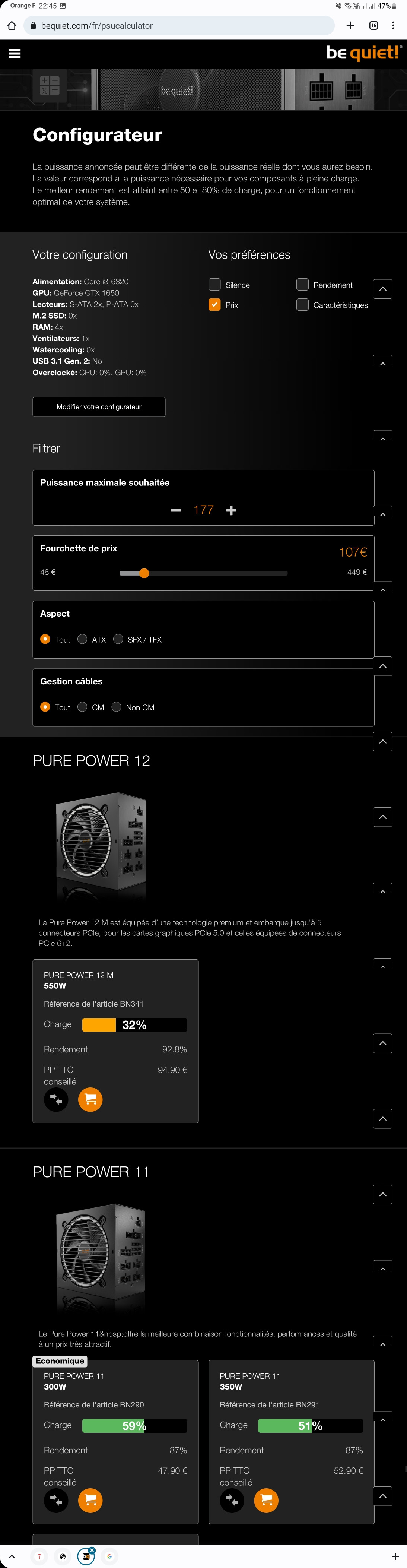The height and width of the screenshot is (1568, 407).
Task: Add Pure Power 11 350W to cart
Action: [266, 1501]
